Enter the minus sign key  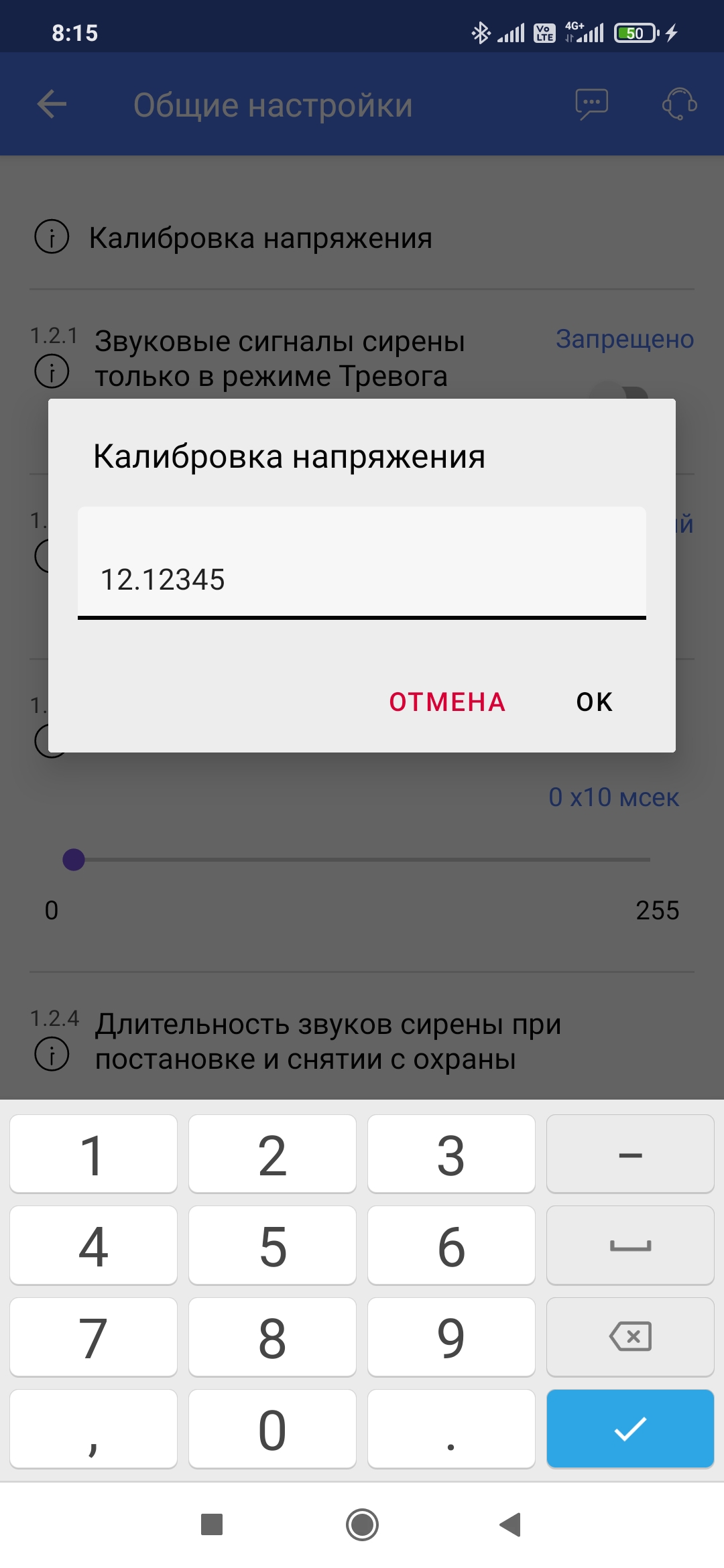click(x=630, y=1154)
